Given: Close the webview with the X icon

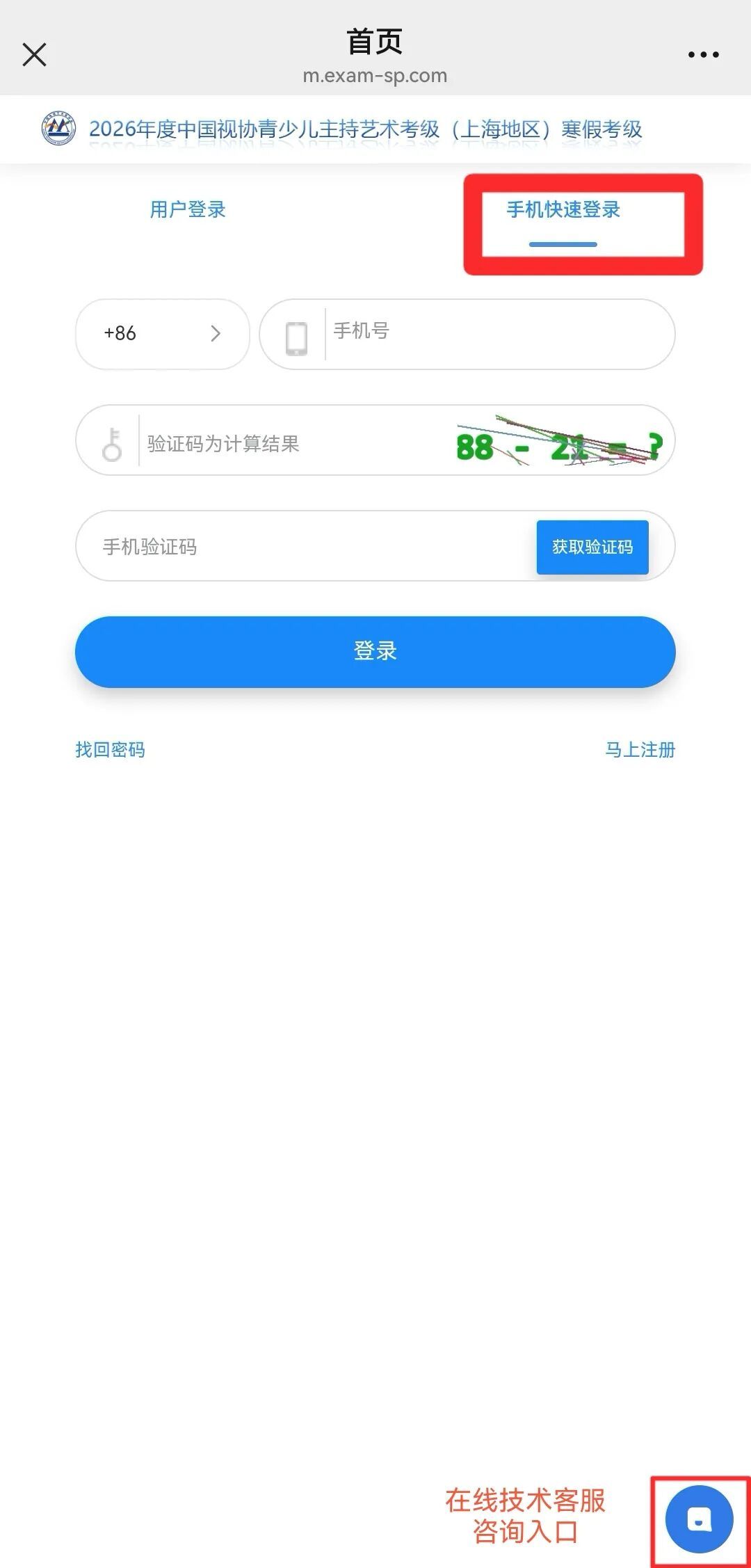Looking at the screenshot, I should pos(34,54).
